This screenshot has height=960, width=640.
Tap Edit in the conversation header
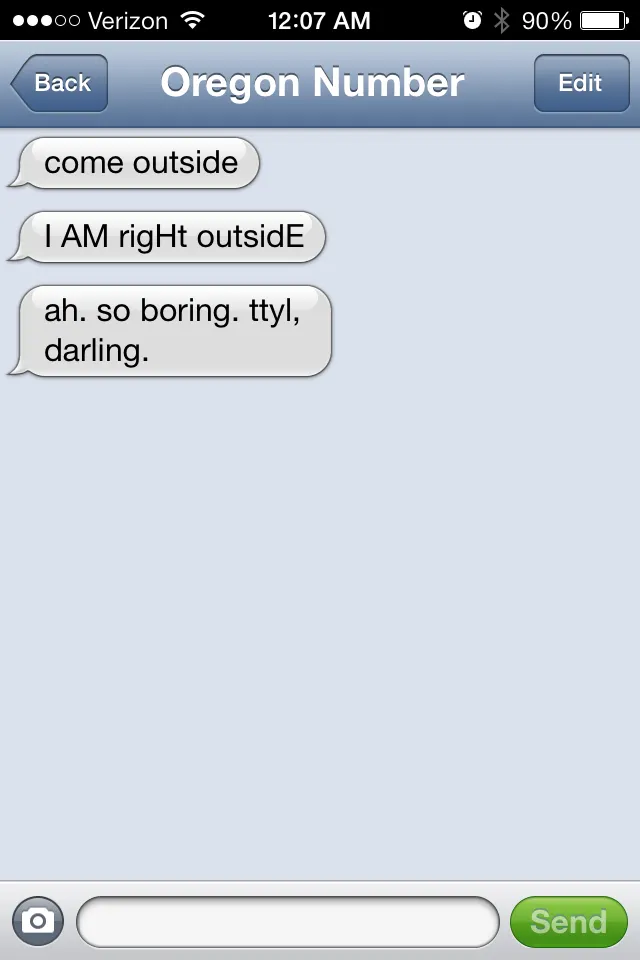pos(580,83)
